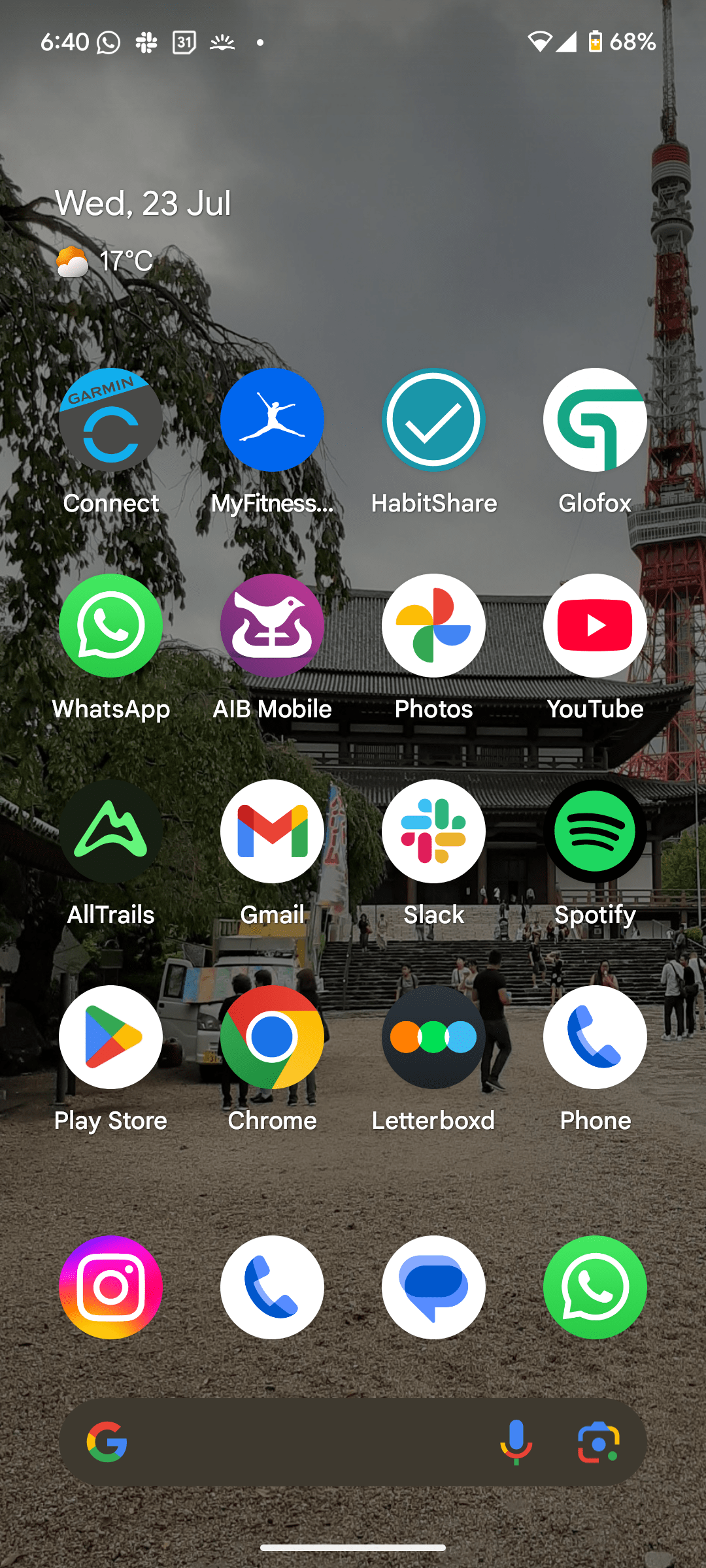Screen dimensions: 706x1568
Task: Open Slack
Action: point(433,831)
